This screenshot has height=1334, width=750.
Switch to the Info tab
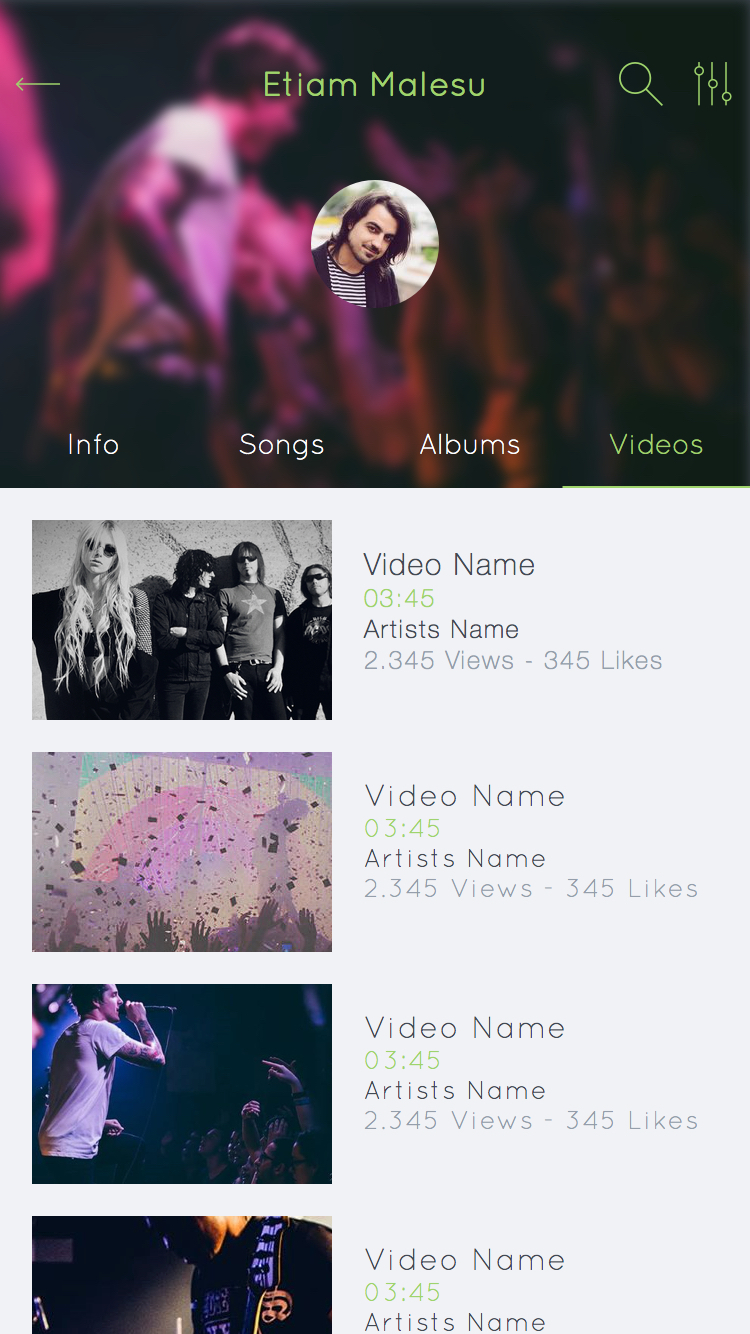pos(93,445)
